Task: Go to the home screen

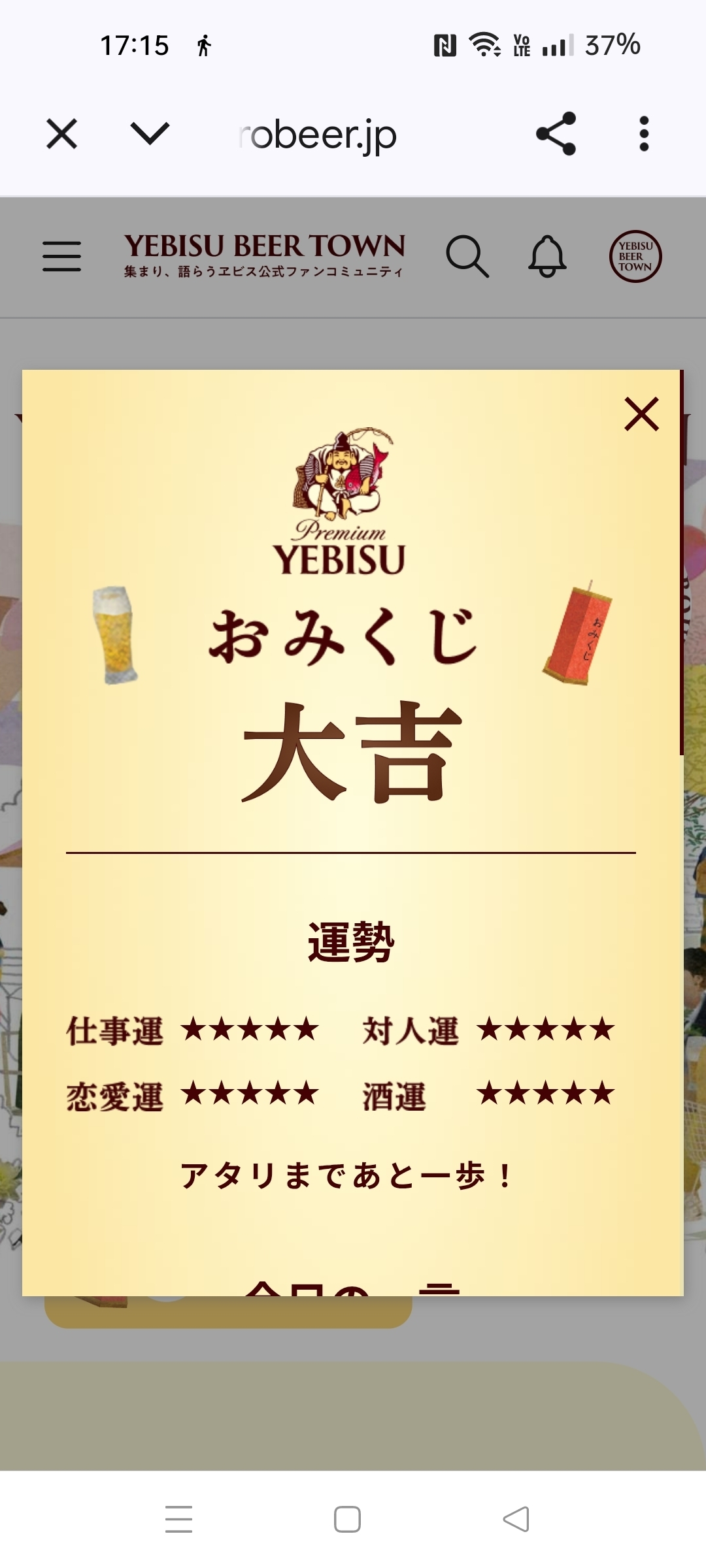Action: pos(347,1519)
